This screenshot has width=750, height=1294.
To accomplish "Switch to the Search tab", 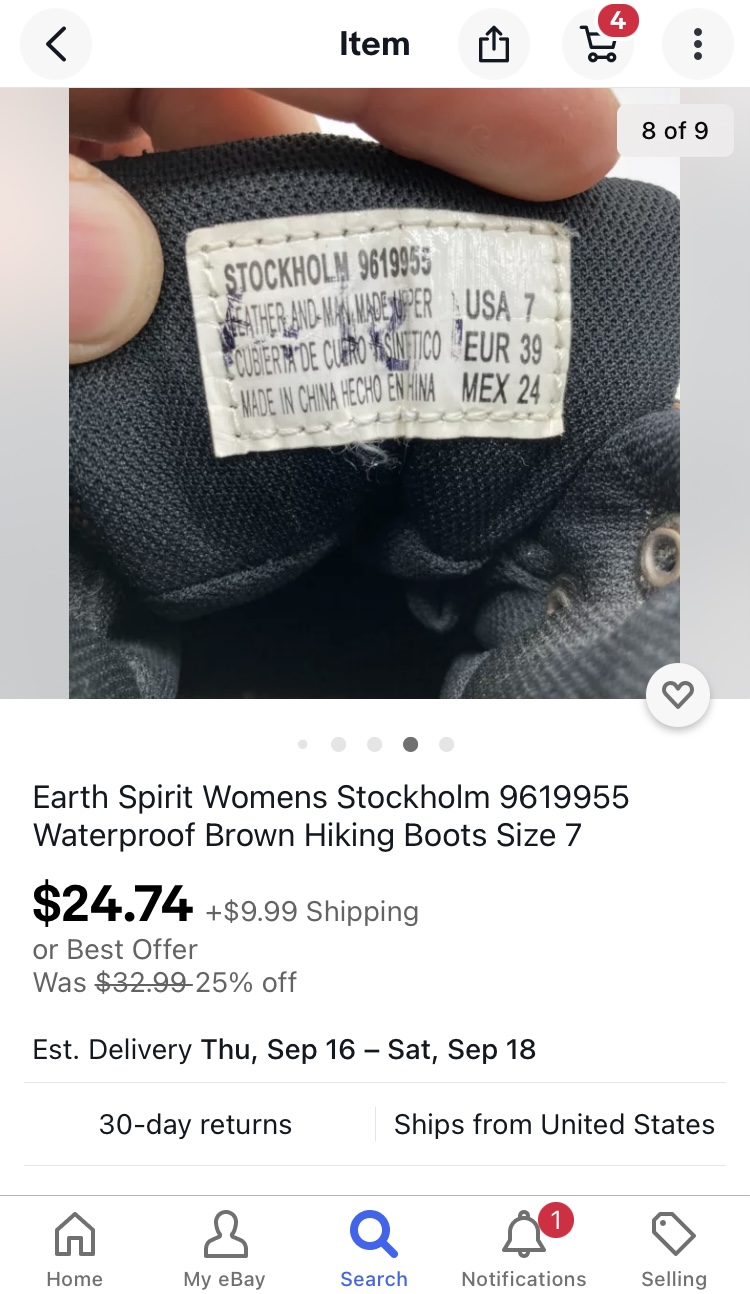I will point(374,1249).
